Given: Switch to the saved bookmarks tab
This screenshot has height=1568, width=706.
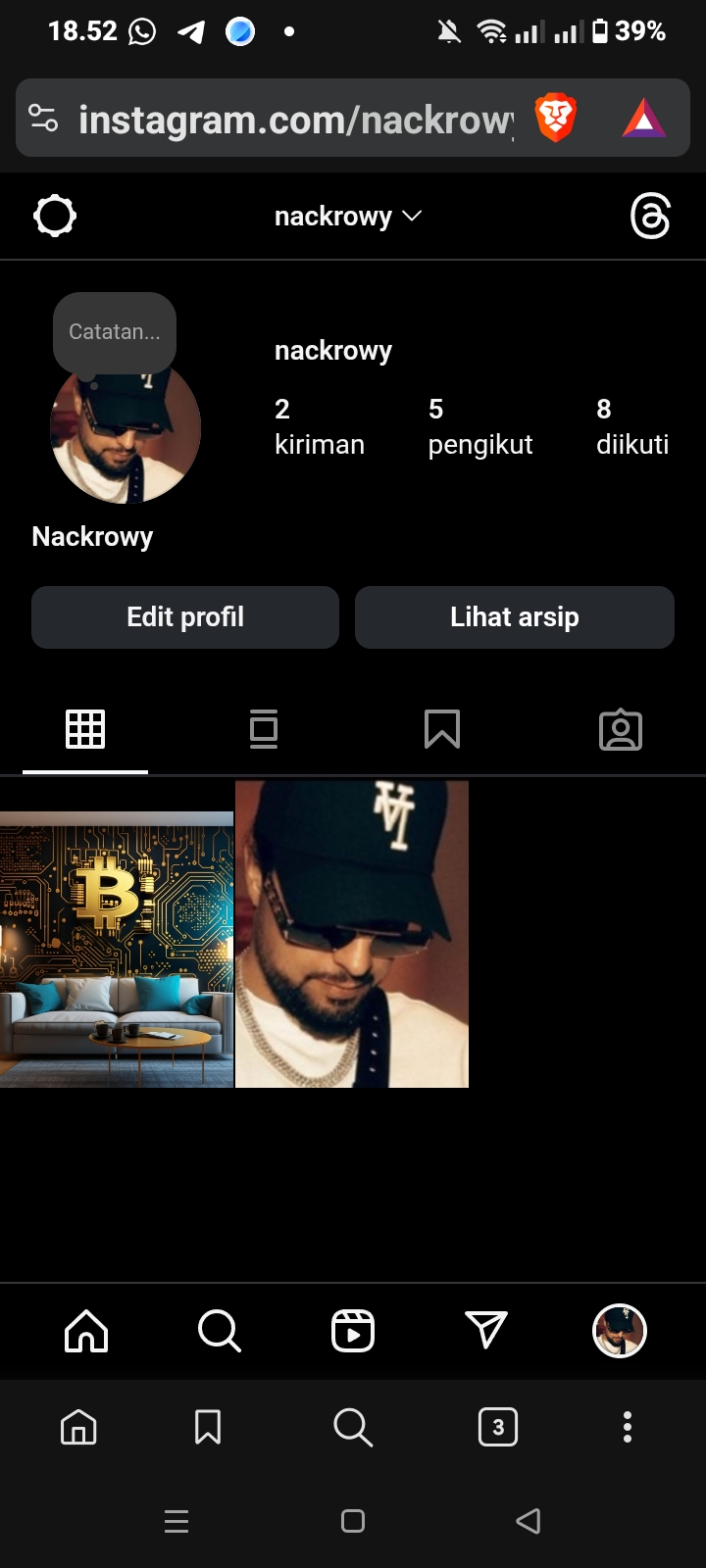Looking at the screenshot, I should 442,730.
